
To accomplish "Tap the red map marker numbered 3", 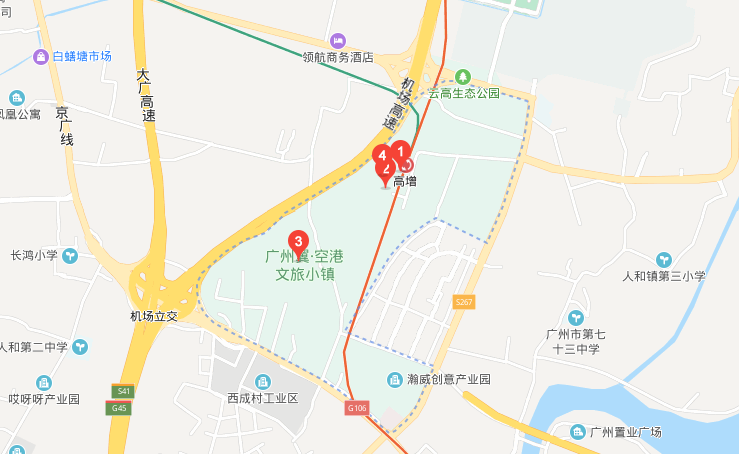I will click(x=297, y=241).
